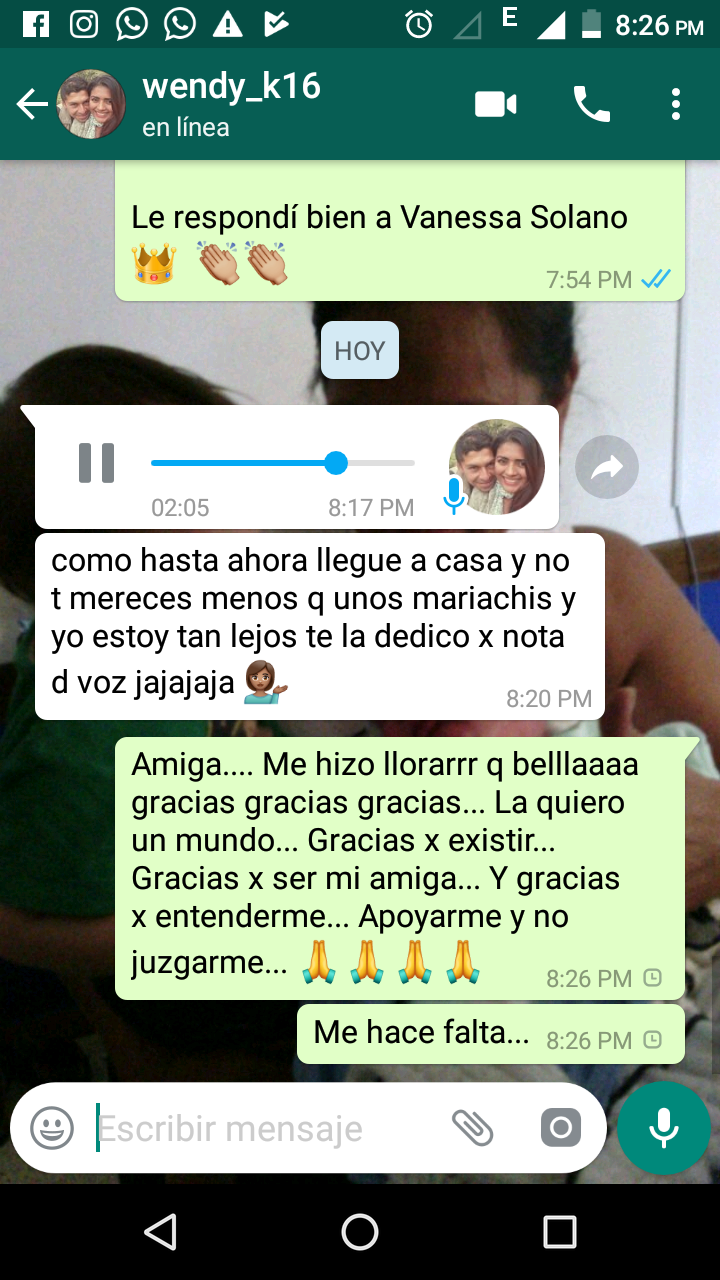Tap the green microphone record button
Image resolution: width=720 pixels, height=1280 pixels.
pos(664,1128)
